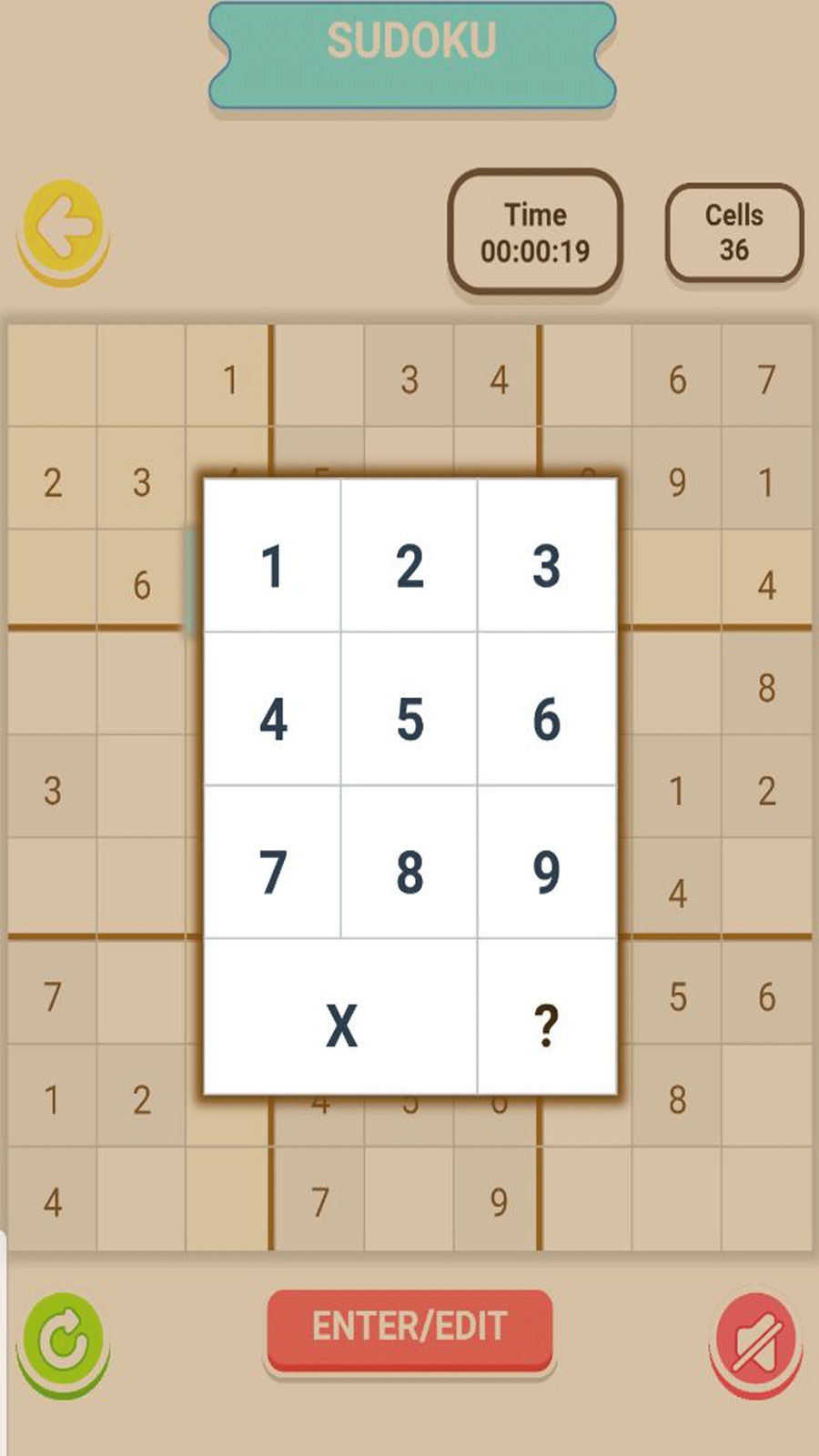Enter number 9 from the keypad

[546, 872]
